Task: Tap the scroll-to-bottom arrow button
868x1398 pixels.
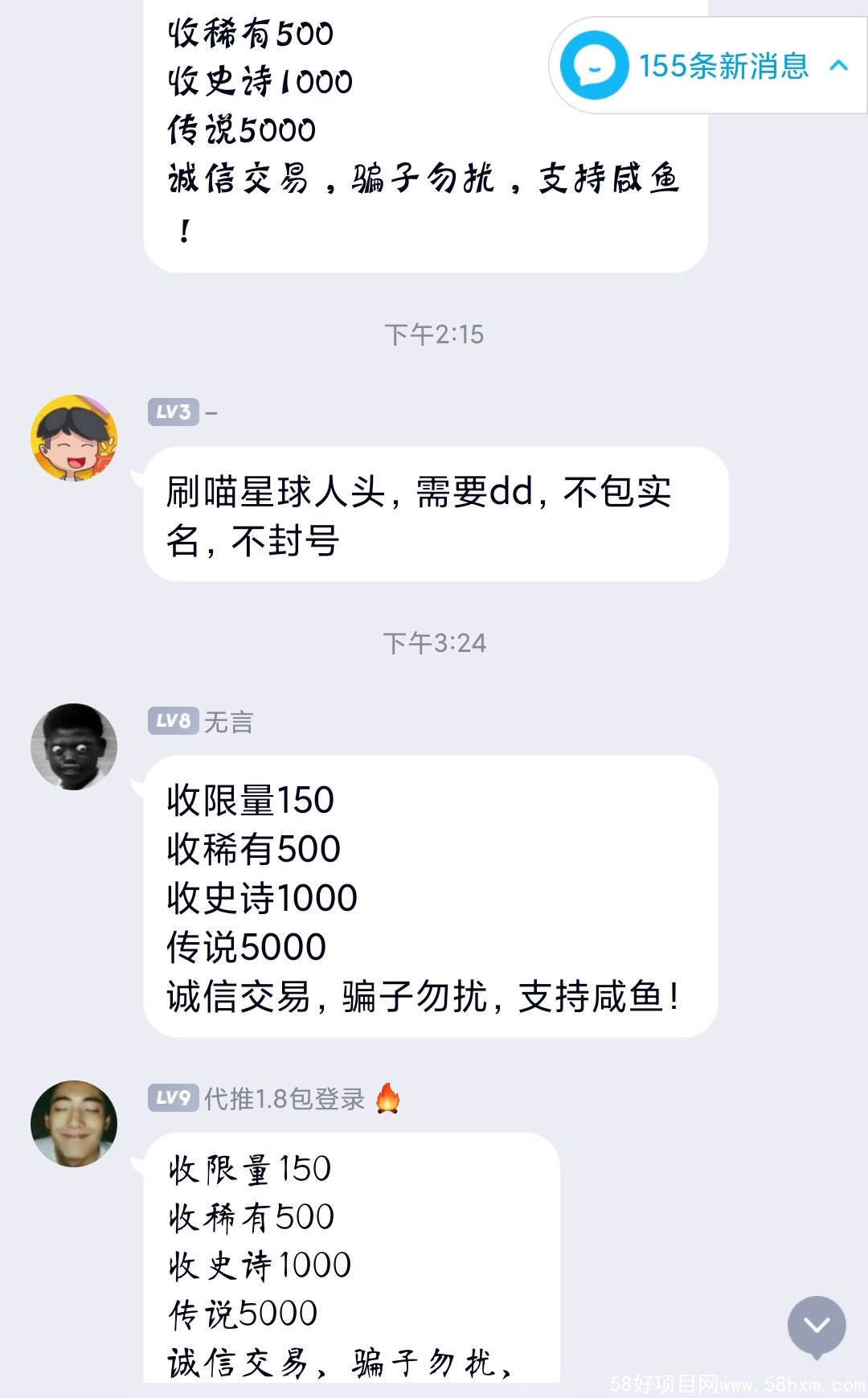Action: point(817,1326)
